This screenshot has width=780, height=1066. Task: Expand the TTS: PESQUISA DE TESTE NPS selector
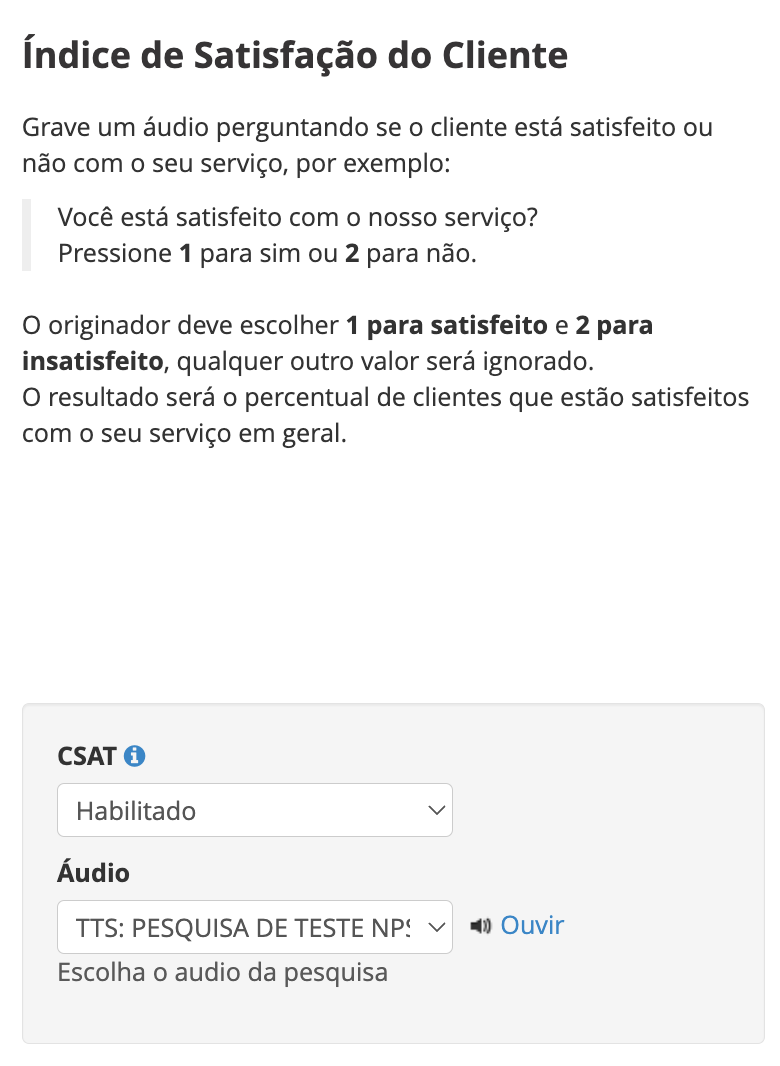(x=255, y=926)
